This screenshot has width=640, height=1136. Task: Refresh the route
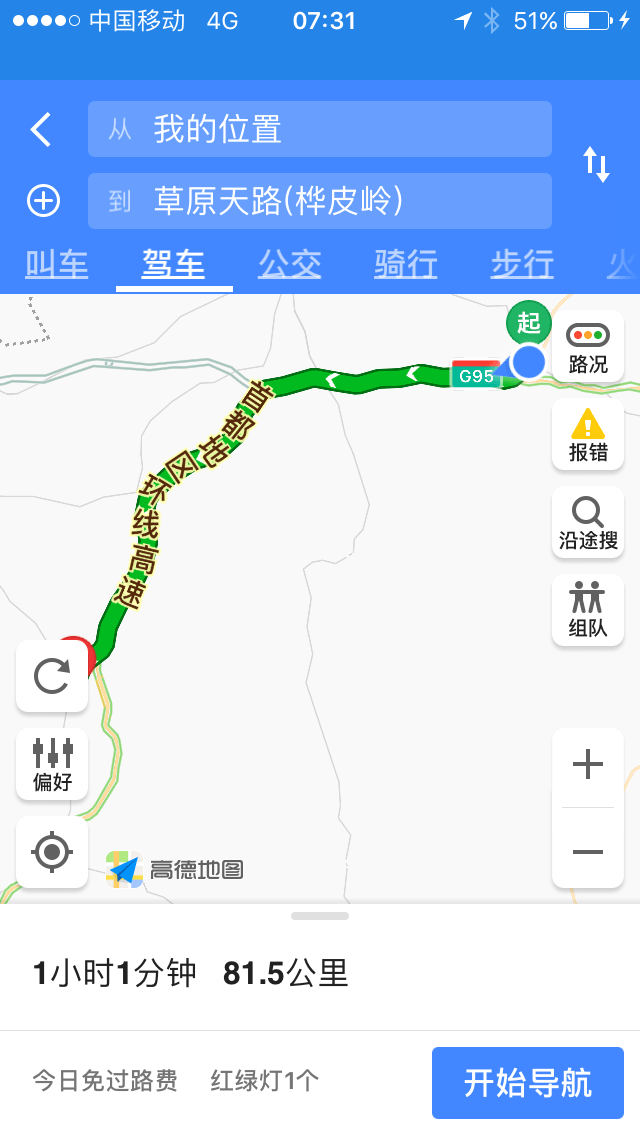point(52,676)
